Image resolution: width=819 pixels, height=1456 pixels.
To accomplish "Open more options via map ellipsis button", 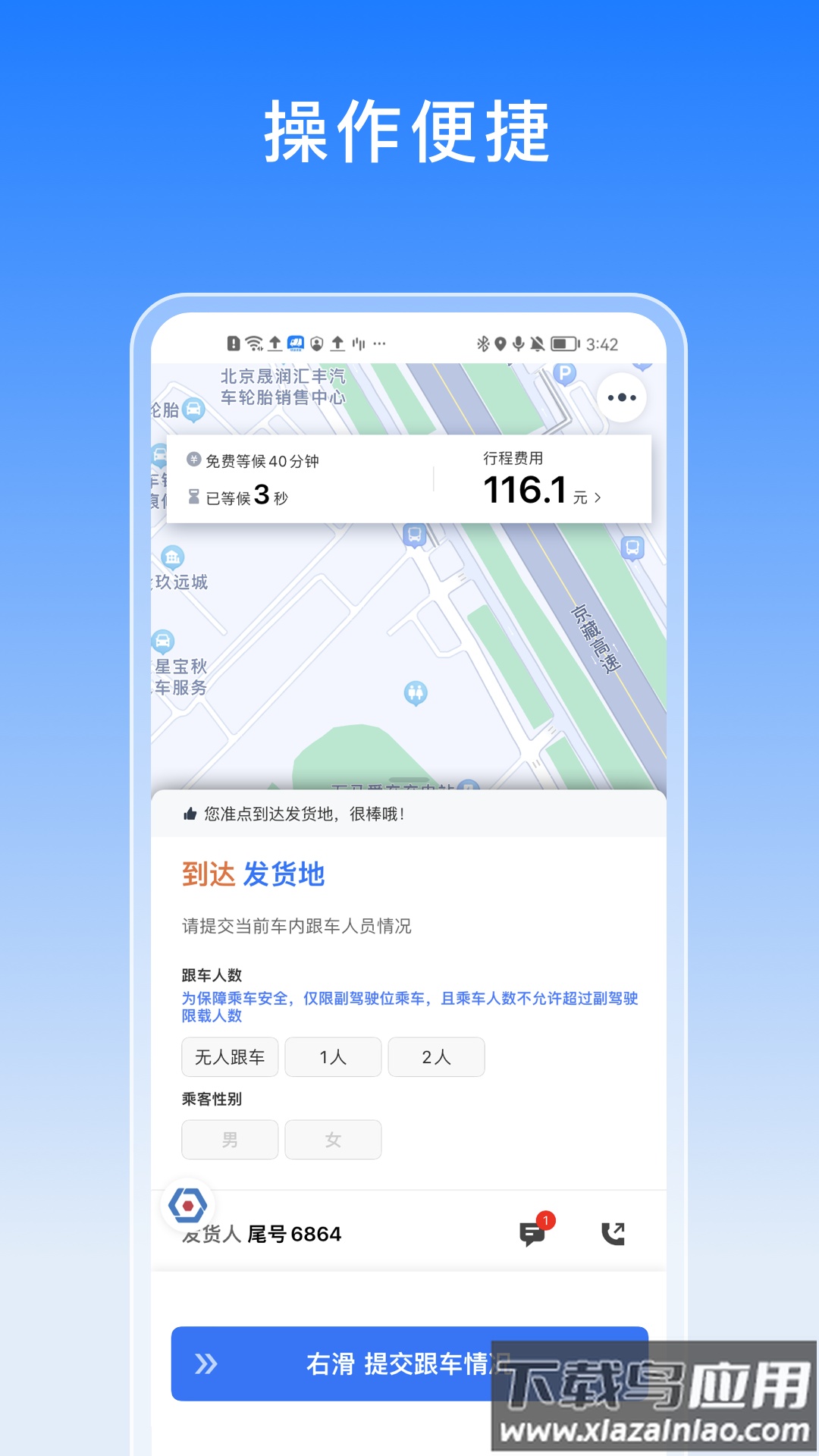I will coord(620,397).
